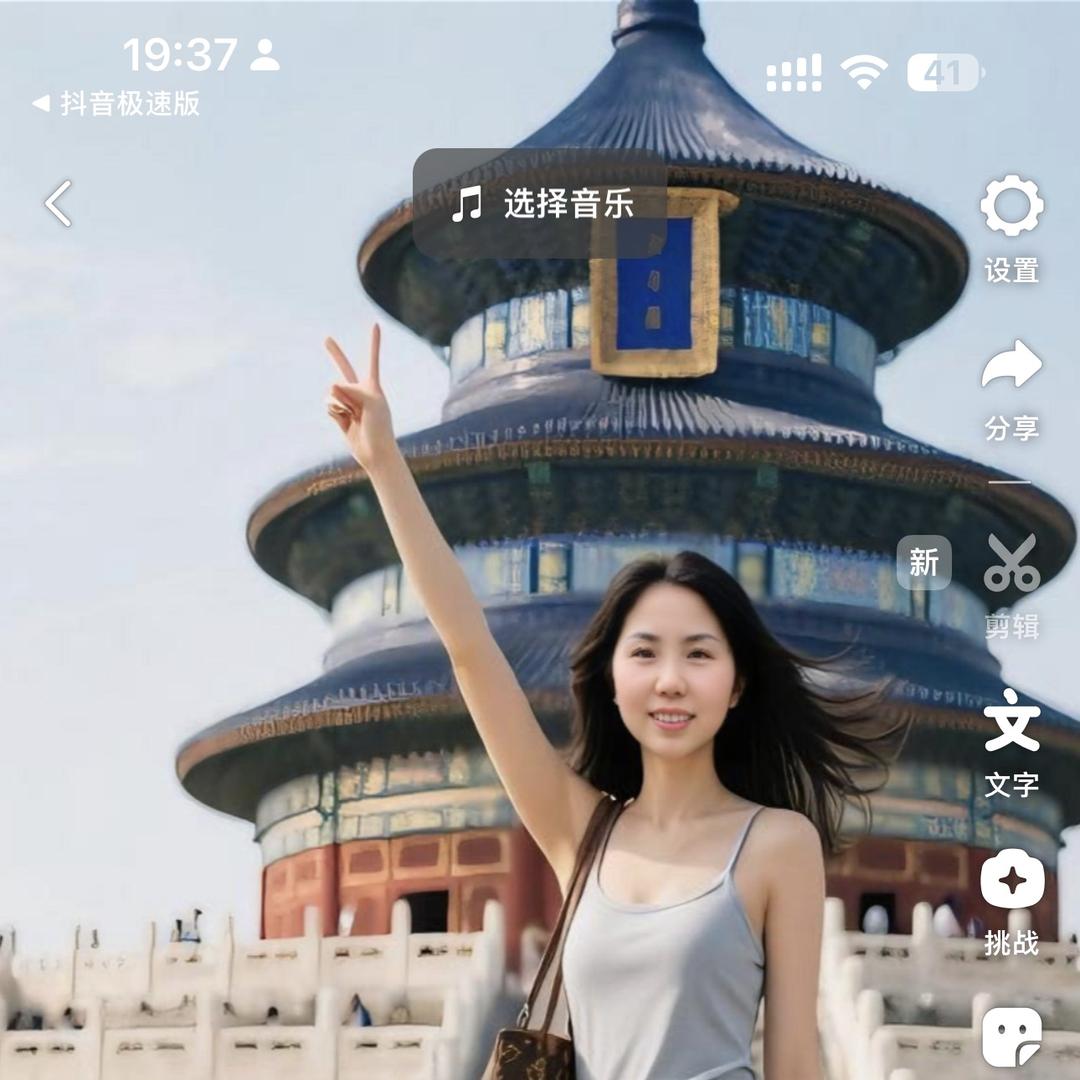Screen dimensions: 1080x1080
Task: Open the sticker tool at the bottom right
Action: (x=1011, y=1038)
